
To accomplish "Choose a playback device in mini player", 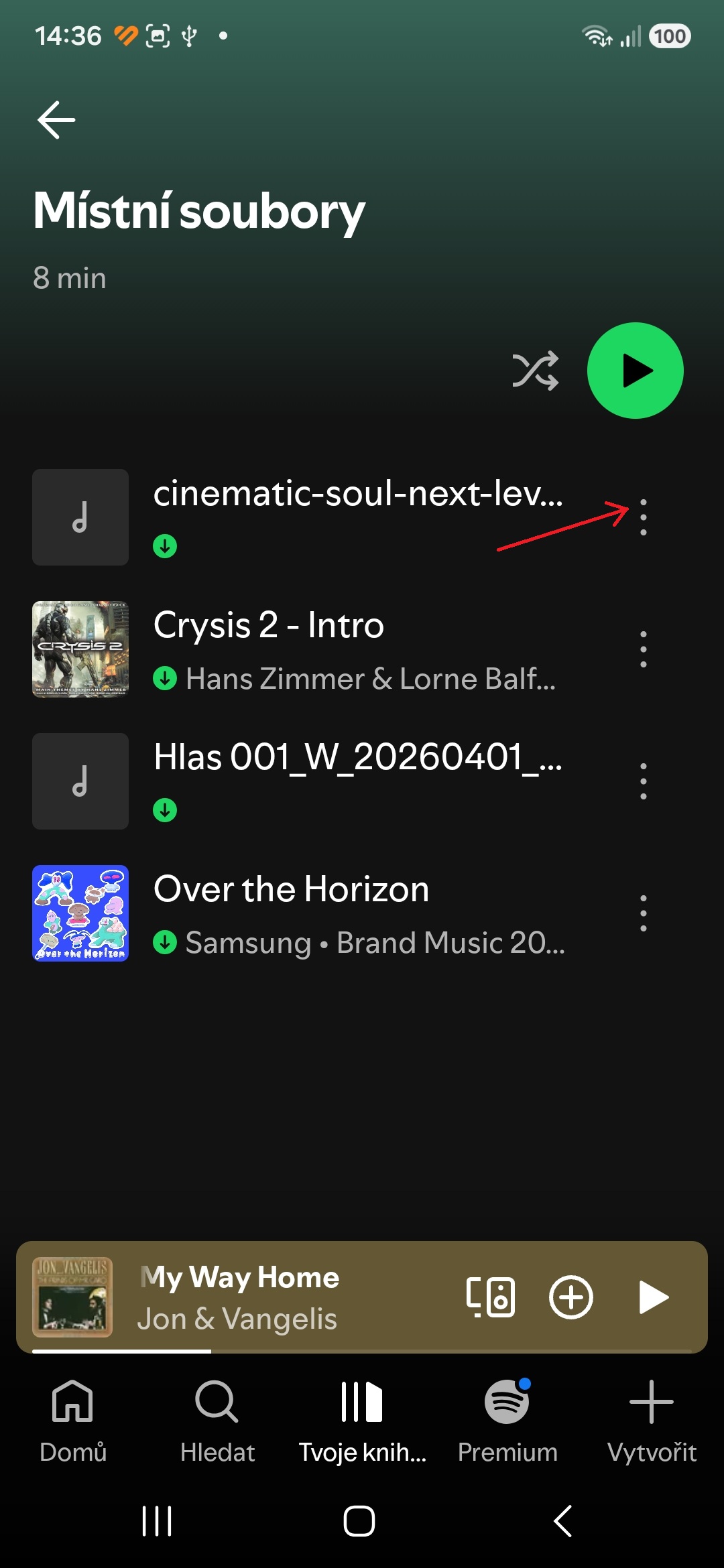I will pos(491,1297).
